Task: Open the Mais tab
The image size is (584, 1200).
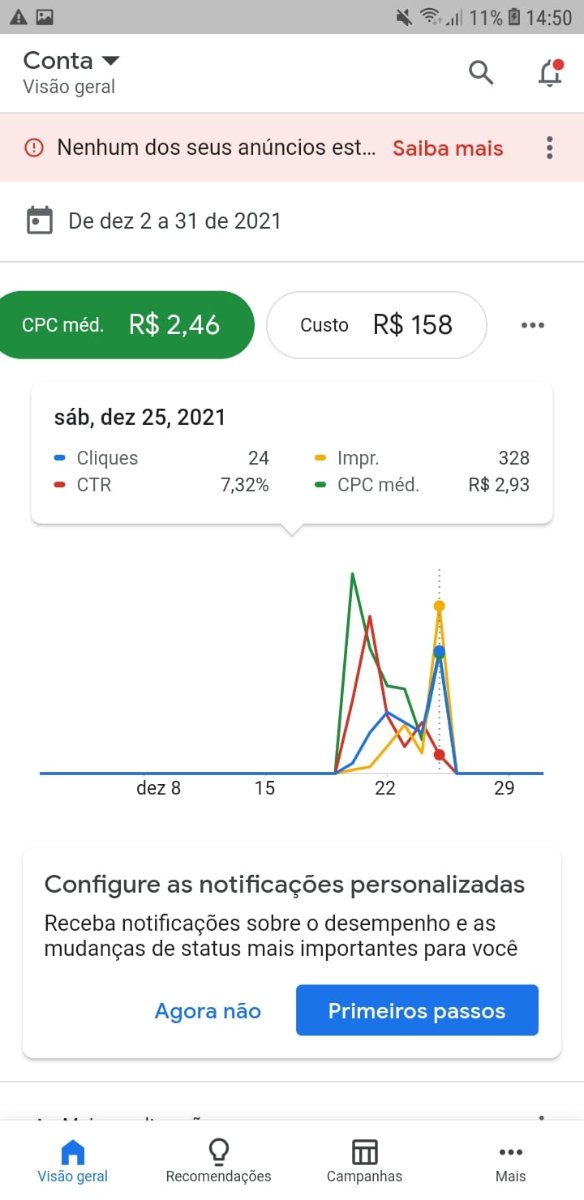Action: coord(511,1160)
